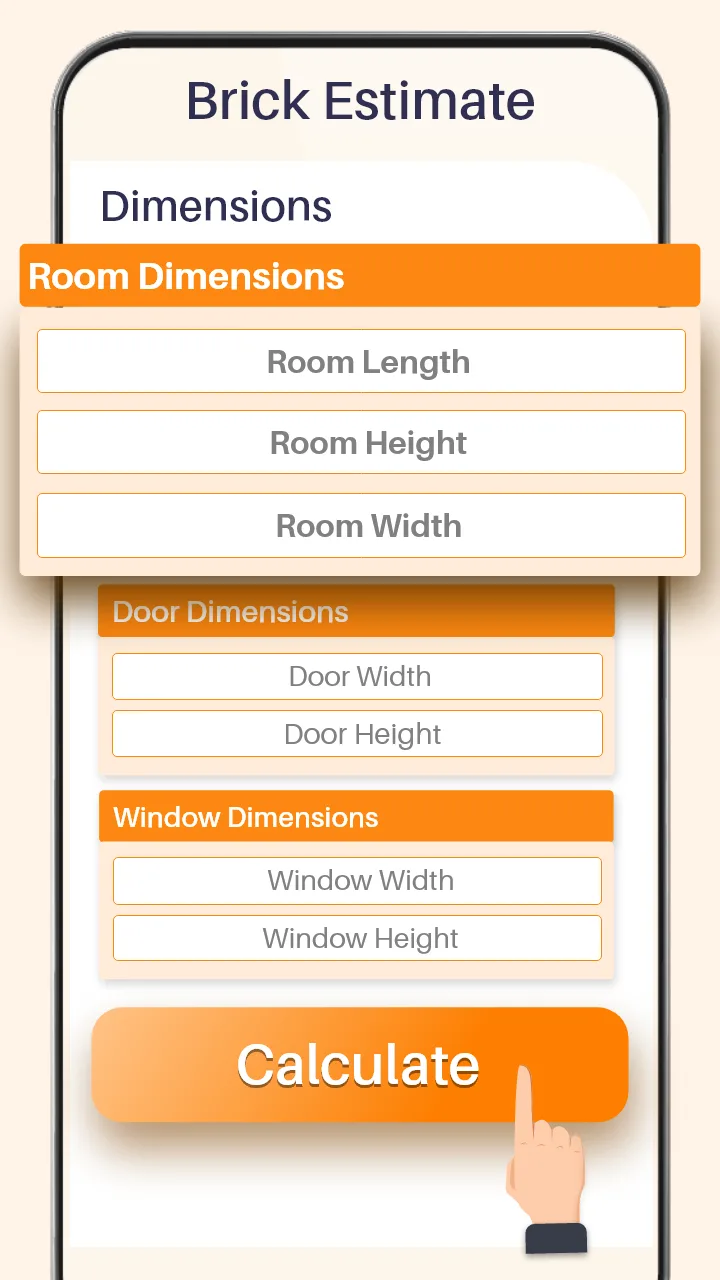Click the Dimensions section label

(x=215, y=206)
